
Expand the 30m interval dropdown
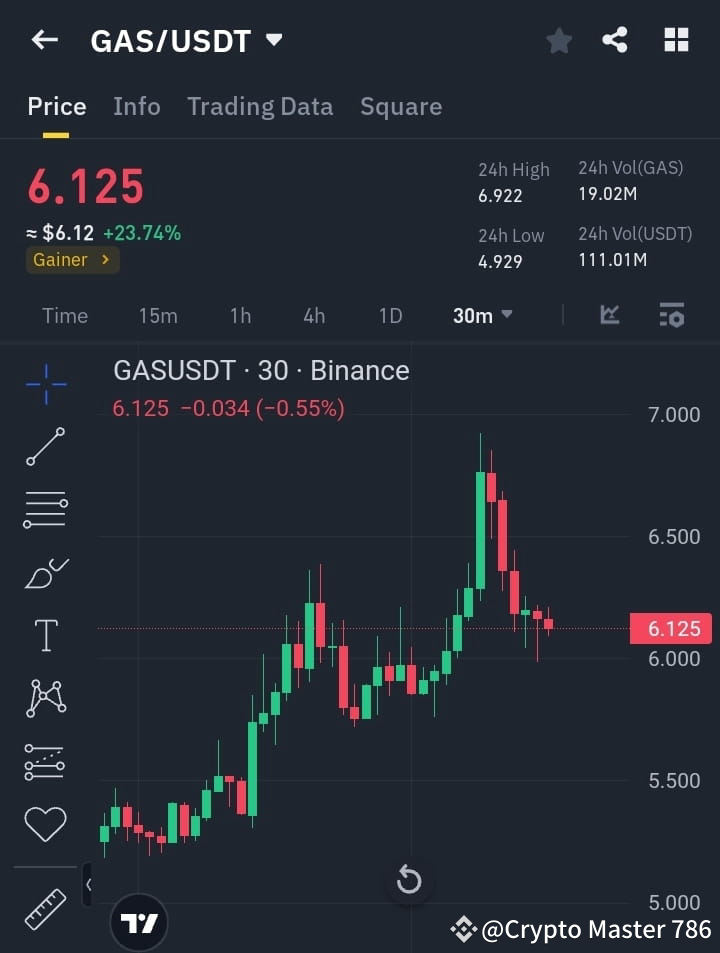coord(482,315)
